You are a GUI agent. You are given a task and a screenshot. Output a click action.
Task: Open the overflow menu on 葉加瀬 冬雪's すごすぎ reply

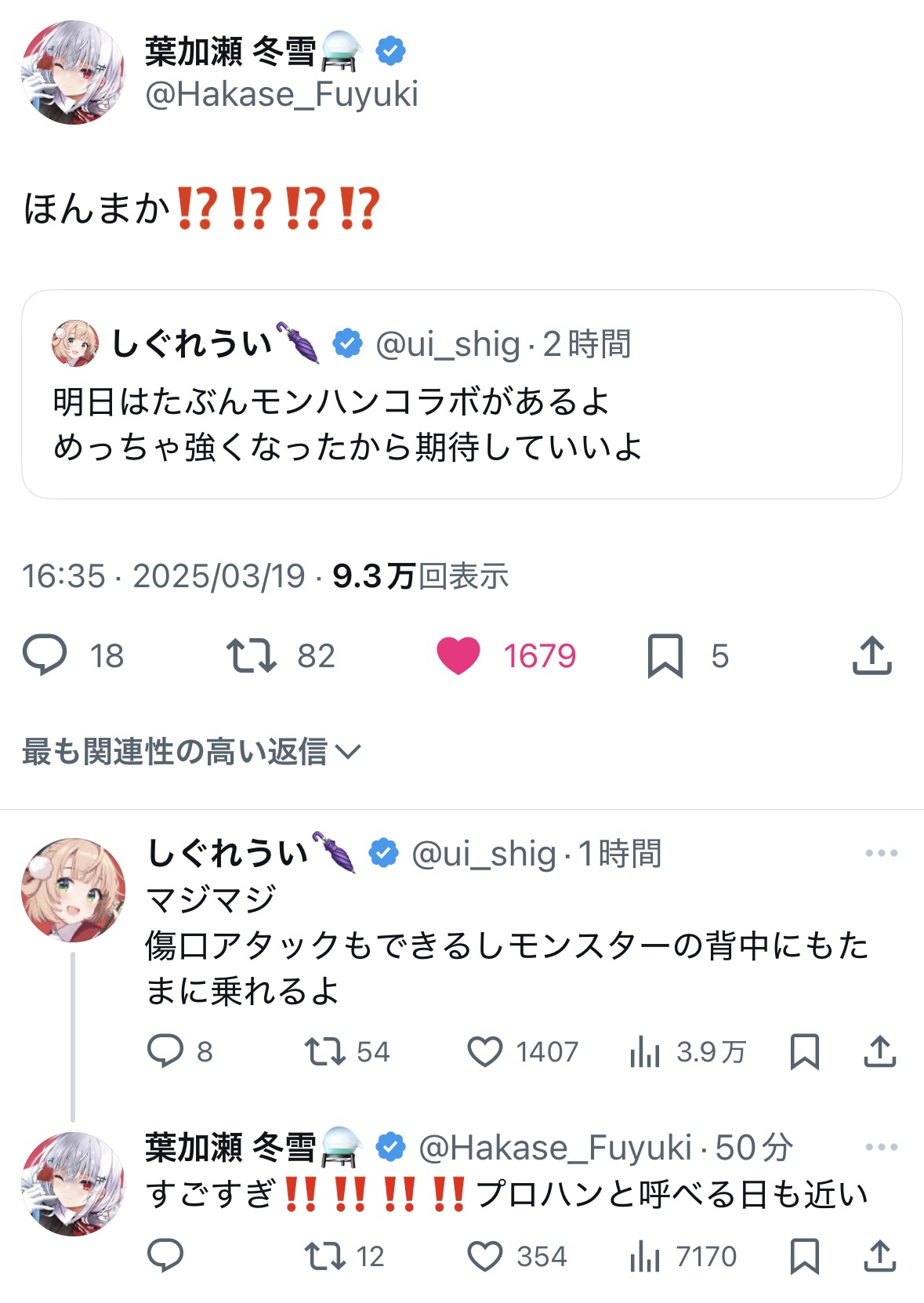[x=882, y=1147]
